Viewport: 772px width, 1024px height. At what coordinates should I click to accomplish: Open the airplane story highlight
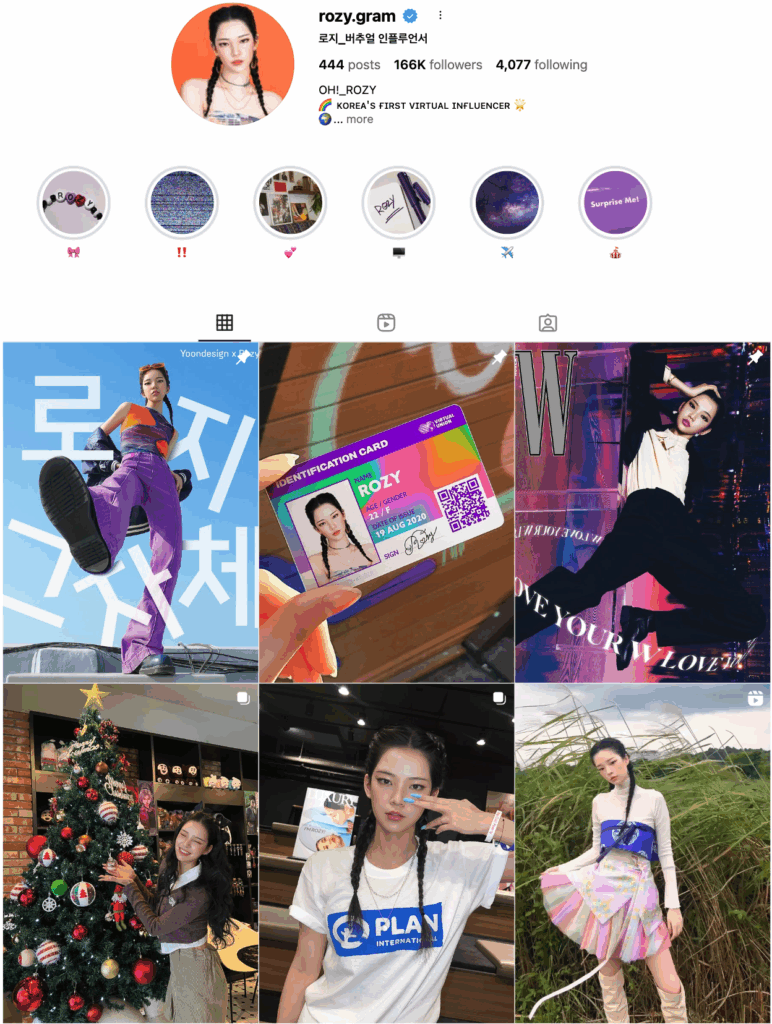coord(507,203)
